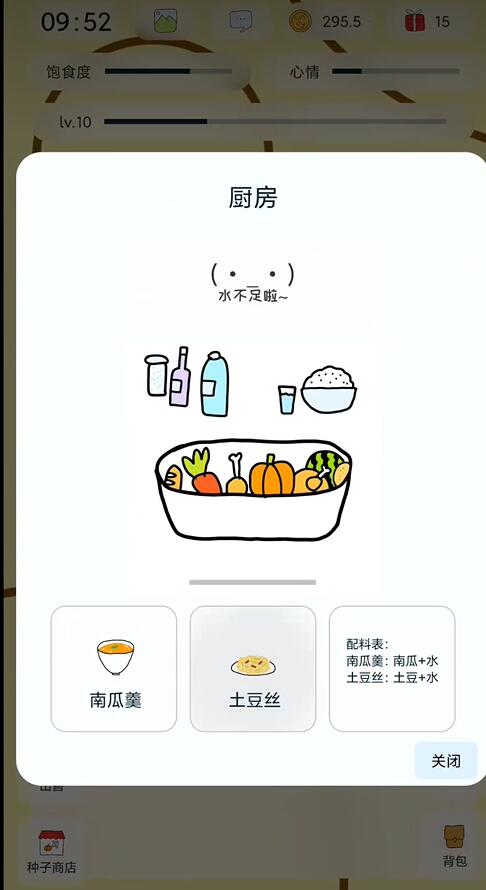Open the chat message icon at top
The image size is (486, 890).
(x=241, y=22)
